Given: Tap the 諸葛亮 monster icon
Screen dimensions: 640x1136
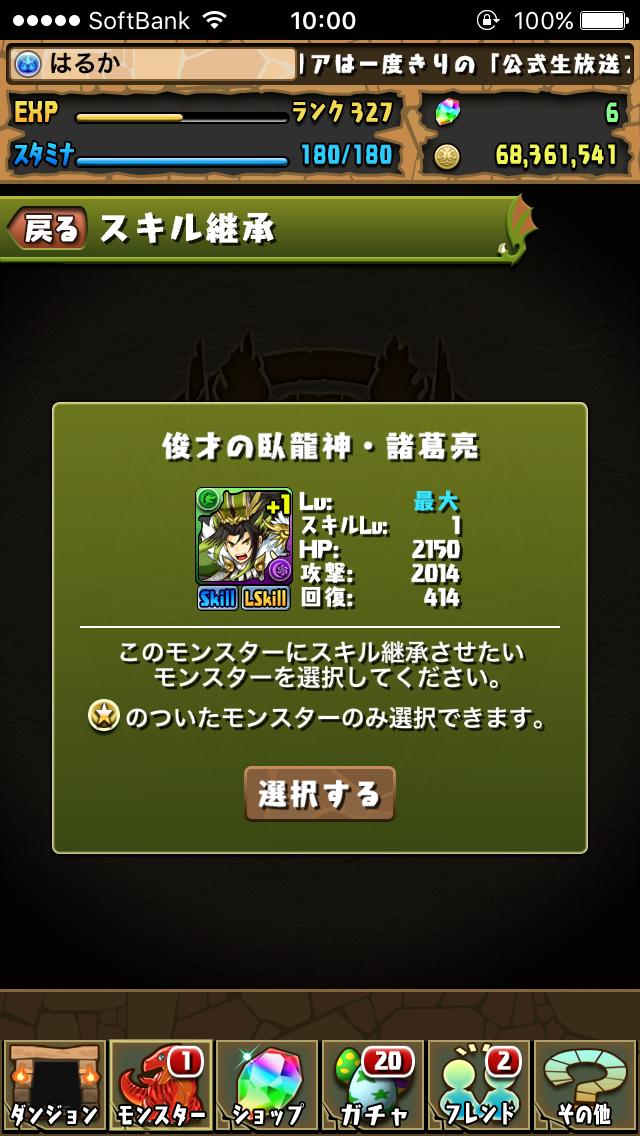Looking at the screenshot, I should click(x=243, y=536).
